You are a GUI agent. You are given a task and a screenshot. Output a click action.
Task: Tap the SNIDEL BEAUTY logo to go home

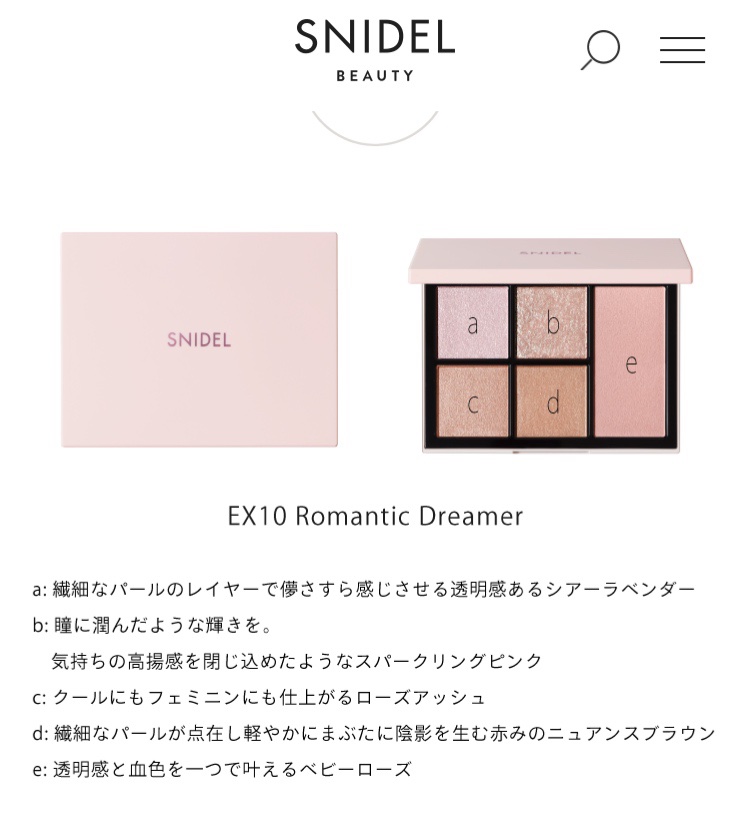tap(375, 48)
